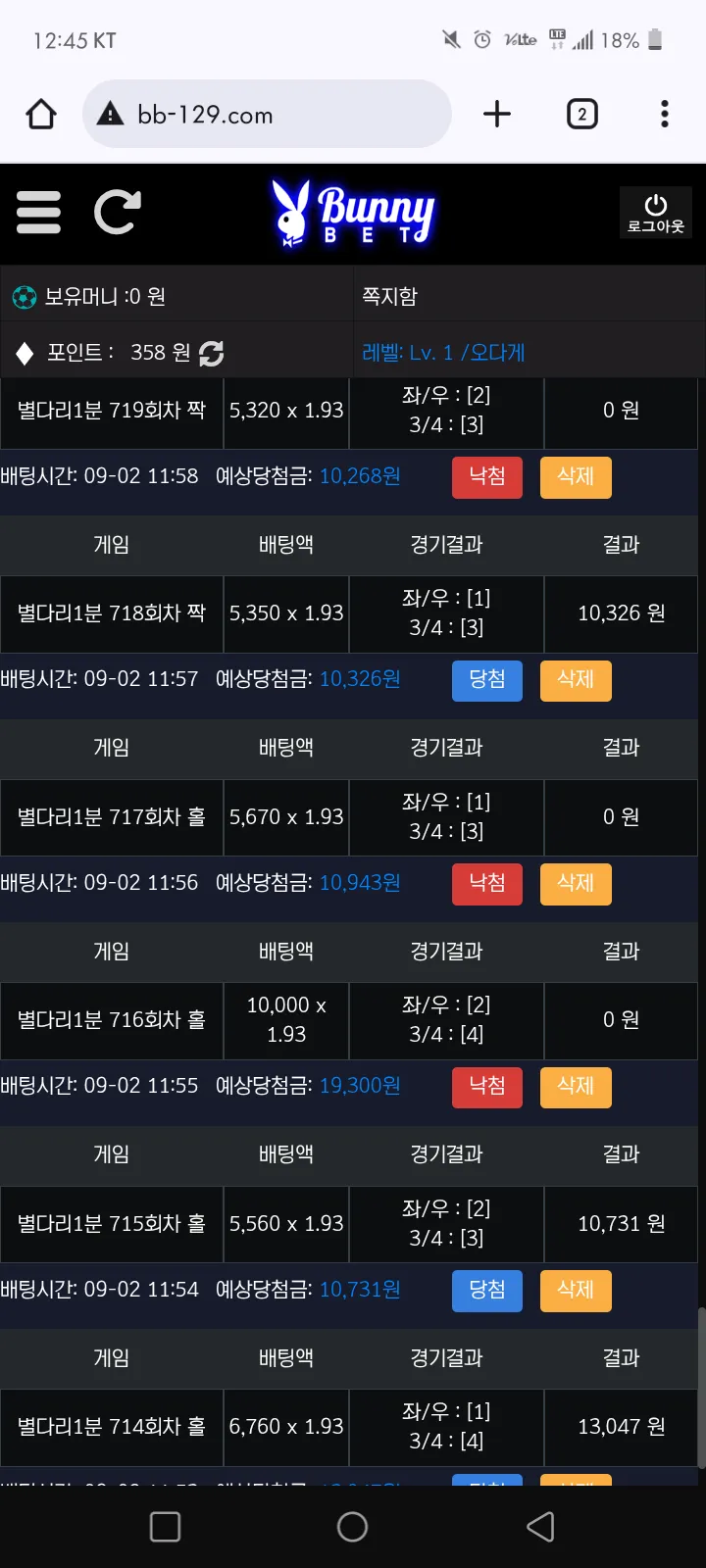The height and width of the screenshot is (1568, 706).
Task: Delete the 719회차 bet with 삭제
Action: [x=576, y=477]
